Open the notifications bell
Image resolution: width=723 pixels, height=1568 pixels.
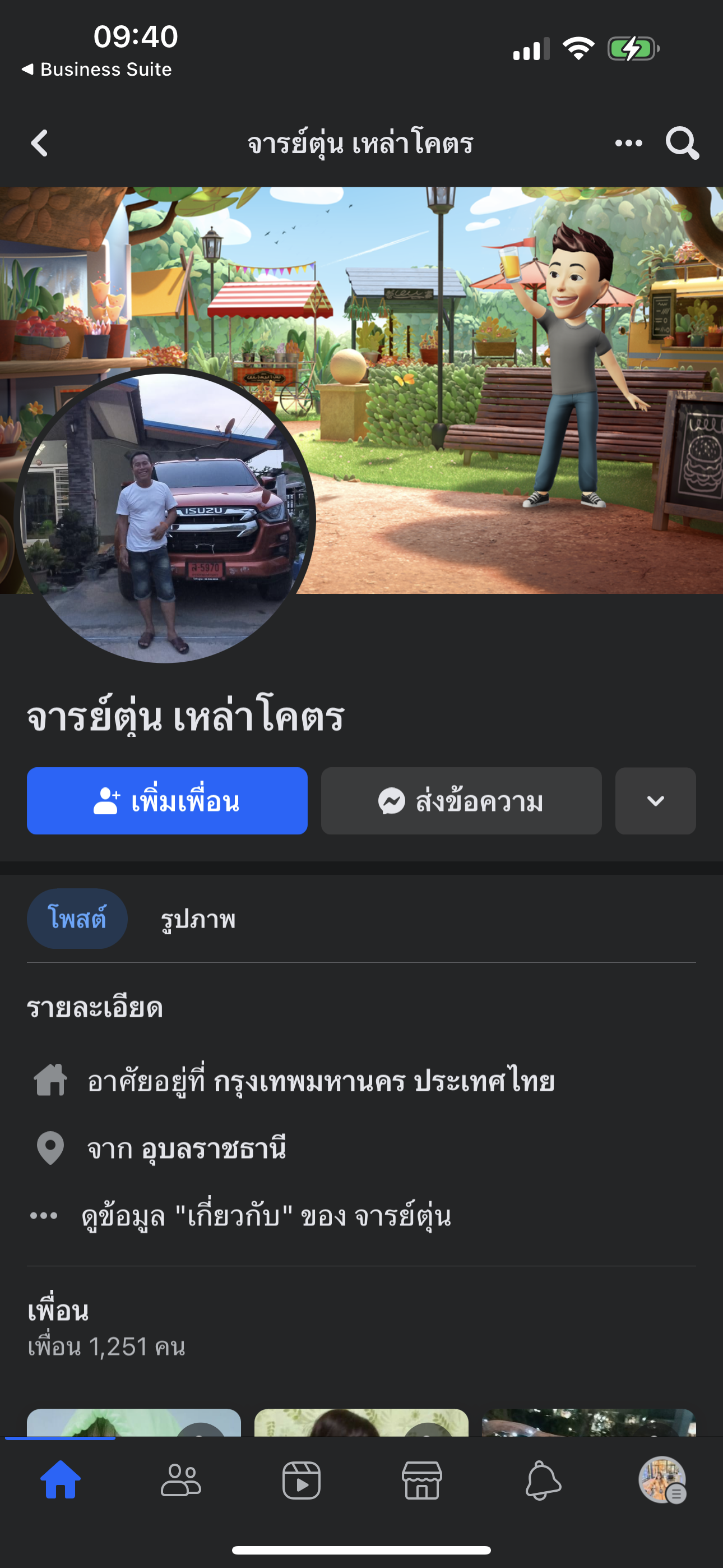pos(543,1481)
